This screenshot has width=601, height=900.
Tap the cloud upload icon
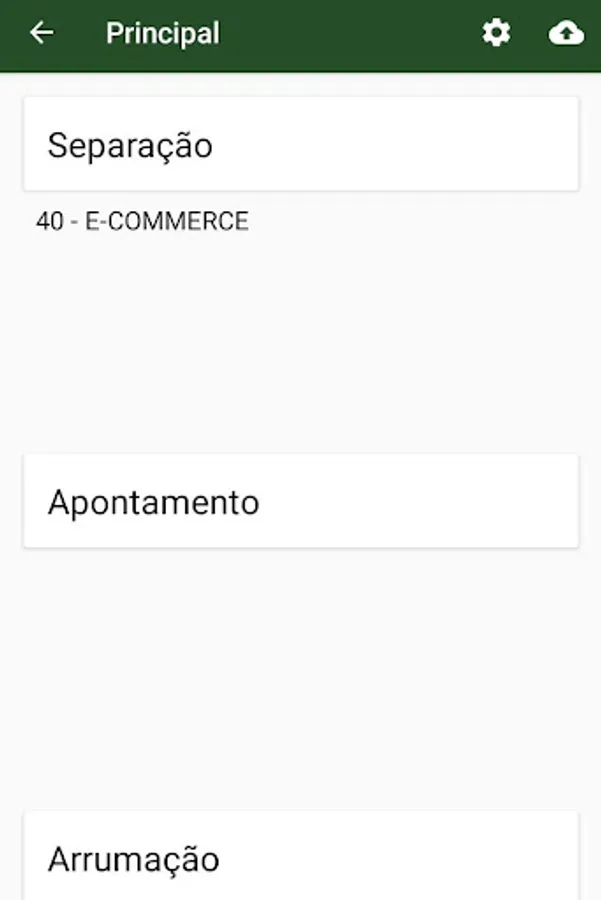click(566, 33)
